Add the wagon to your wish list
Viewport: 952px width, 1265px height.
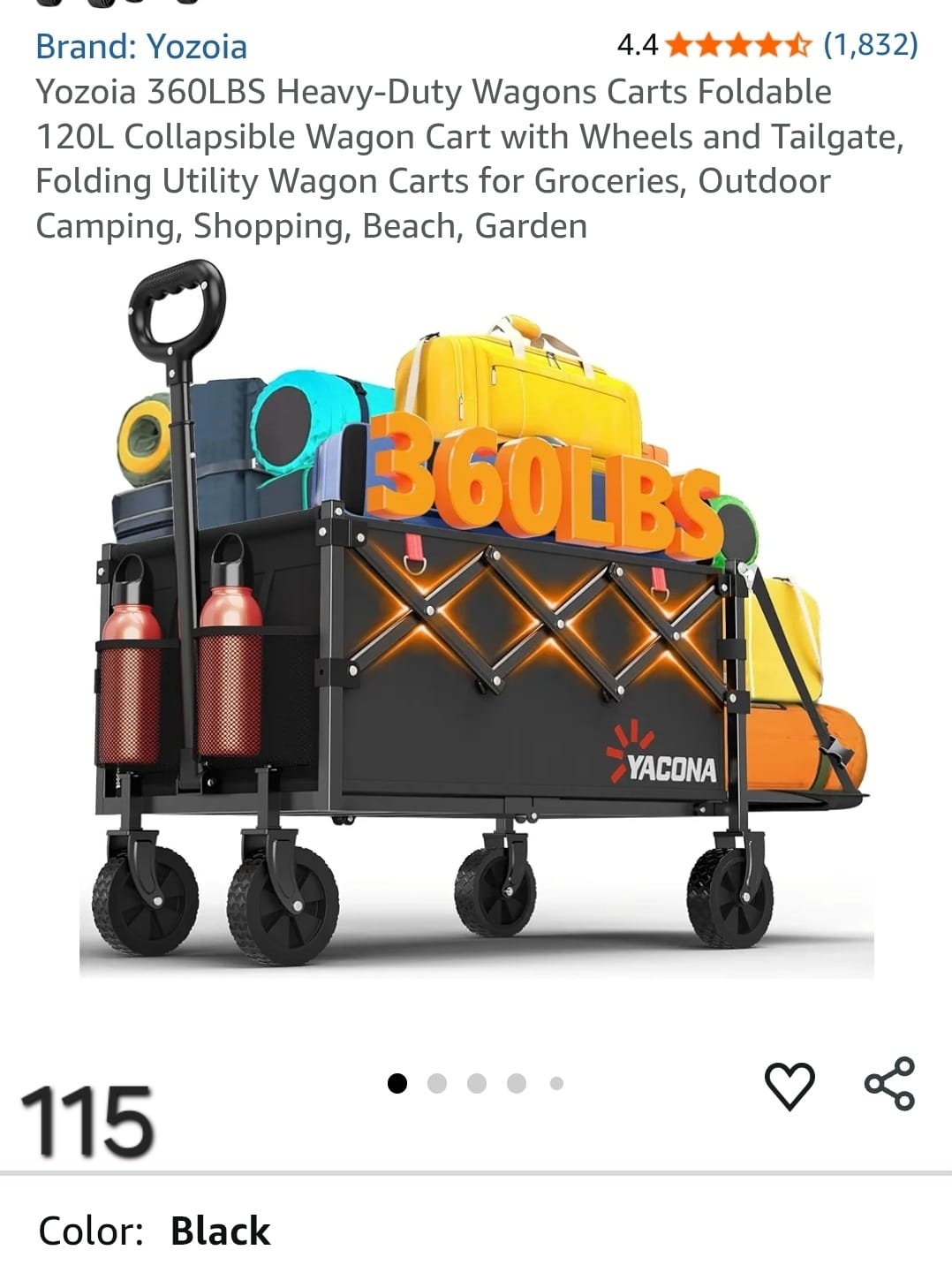(789, 1085)
